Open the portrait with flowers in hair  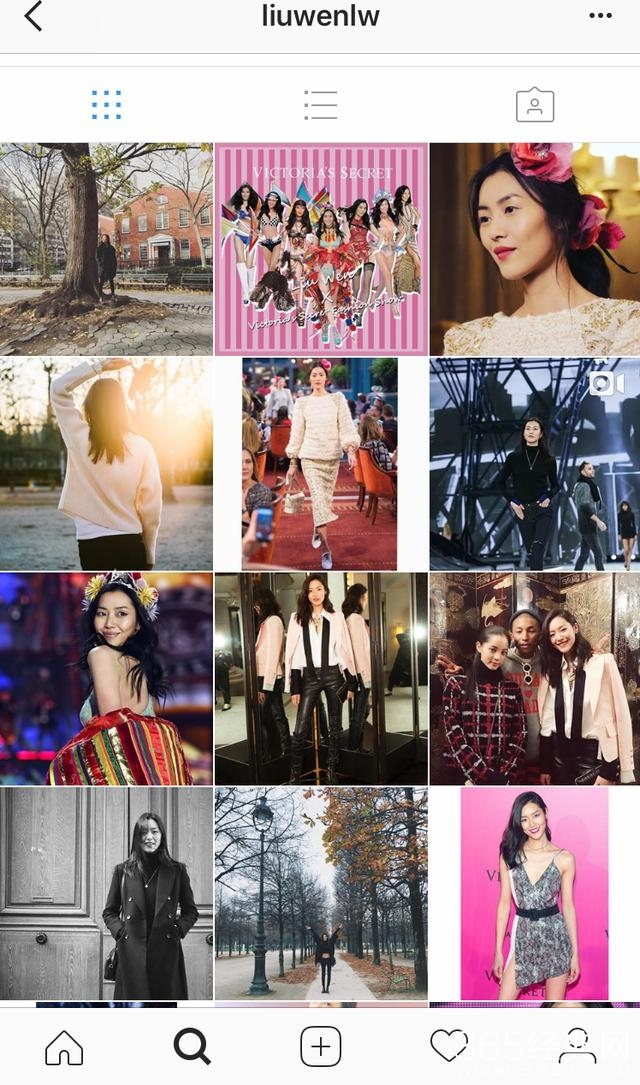coord(535,249)
